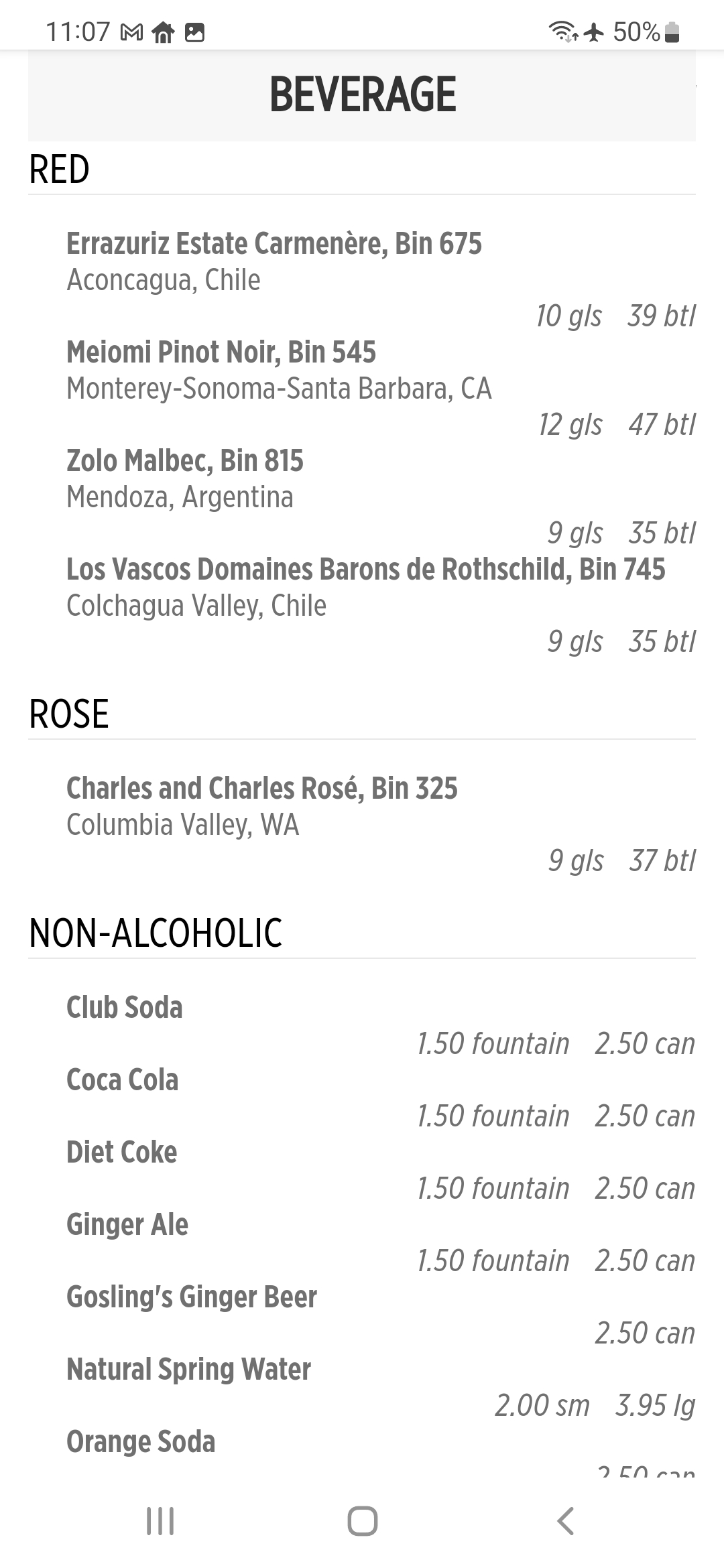Tap the home button in the navigation bar

click(x=362, y=1520)
